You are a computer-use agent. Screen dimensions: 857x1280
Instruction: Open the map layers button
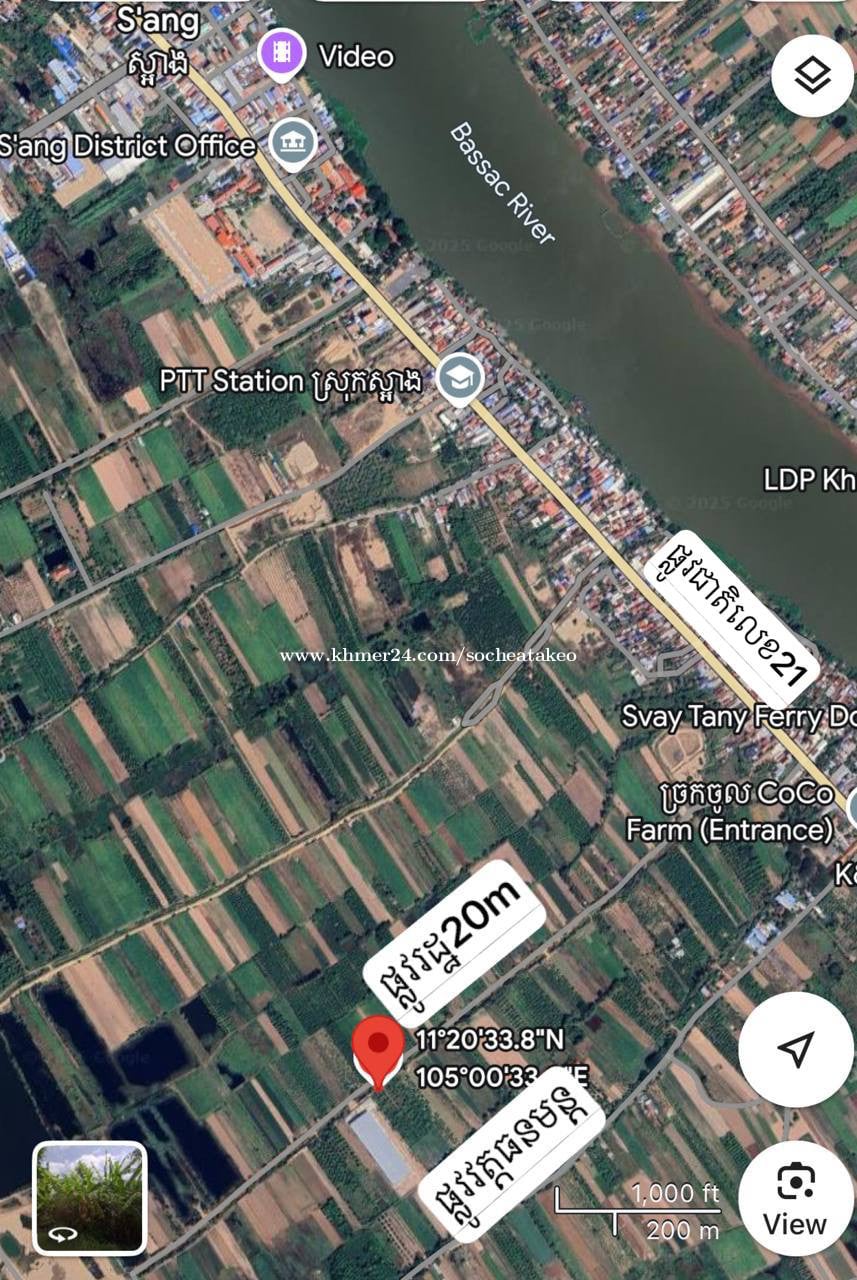[811, 76]
